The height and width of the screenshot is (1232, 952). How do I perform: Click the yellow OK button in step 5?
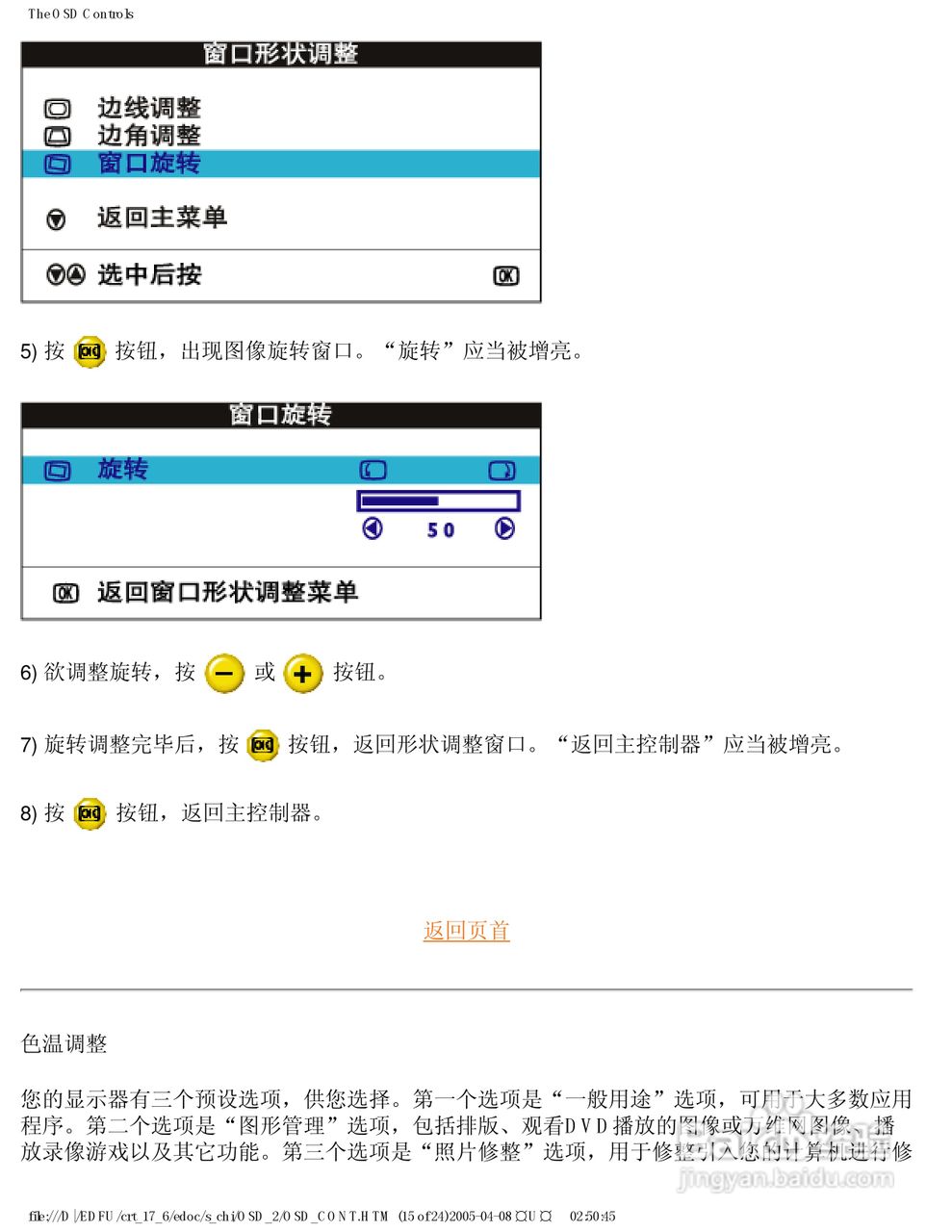(90, 352)
